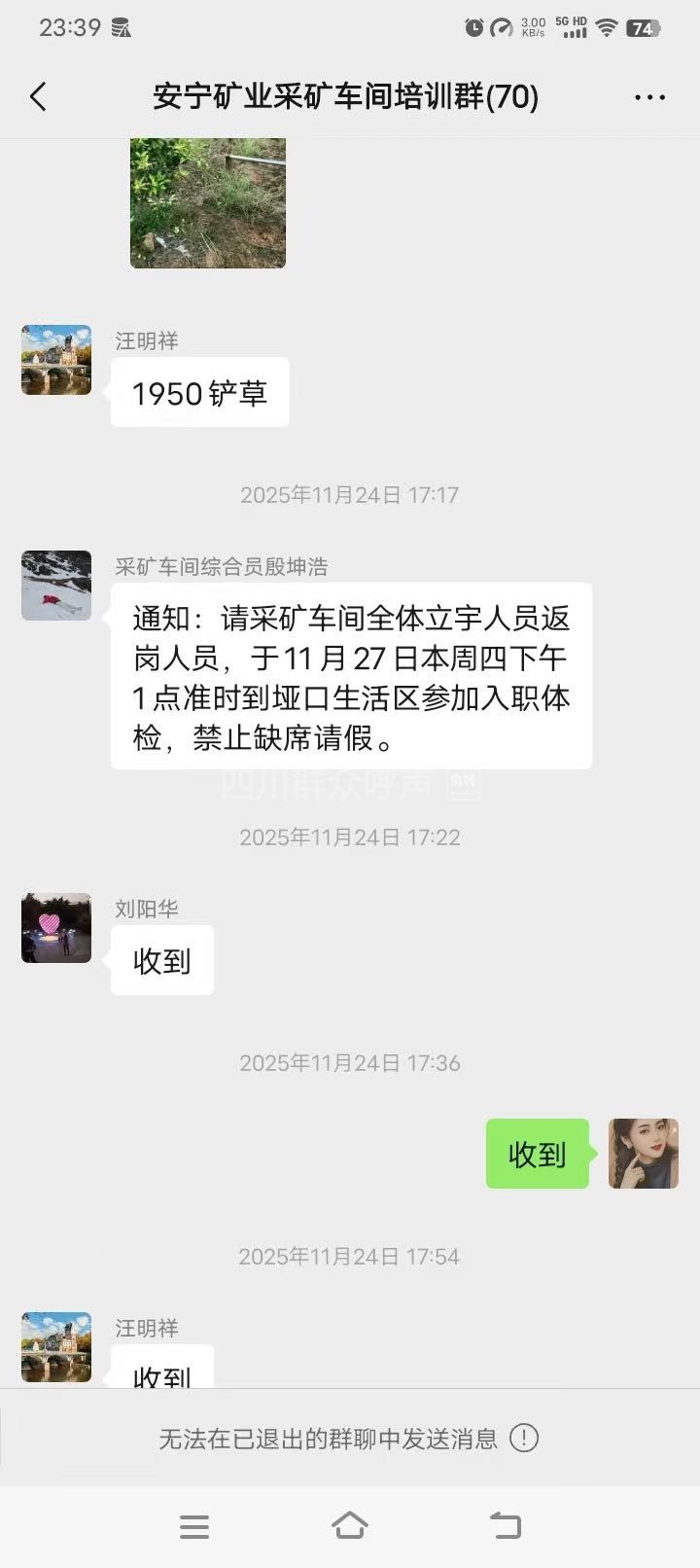Open 汪明祥's avatar next to 1950铲草
700x1568 pixels.
tap(56, 360)
